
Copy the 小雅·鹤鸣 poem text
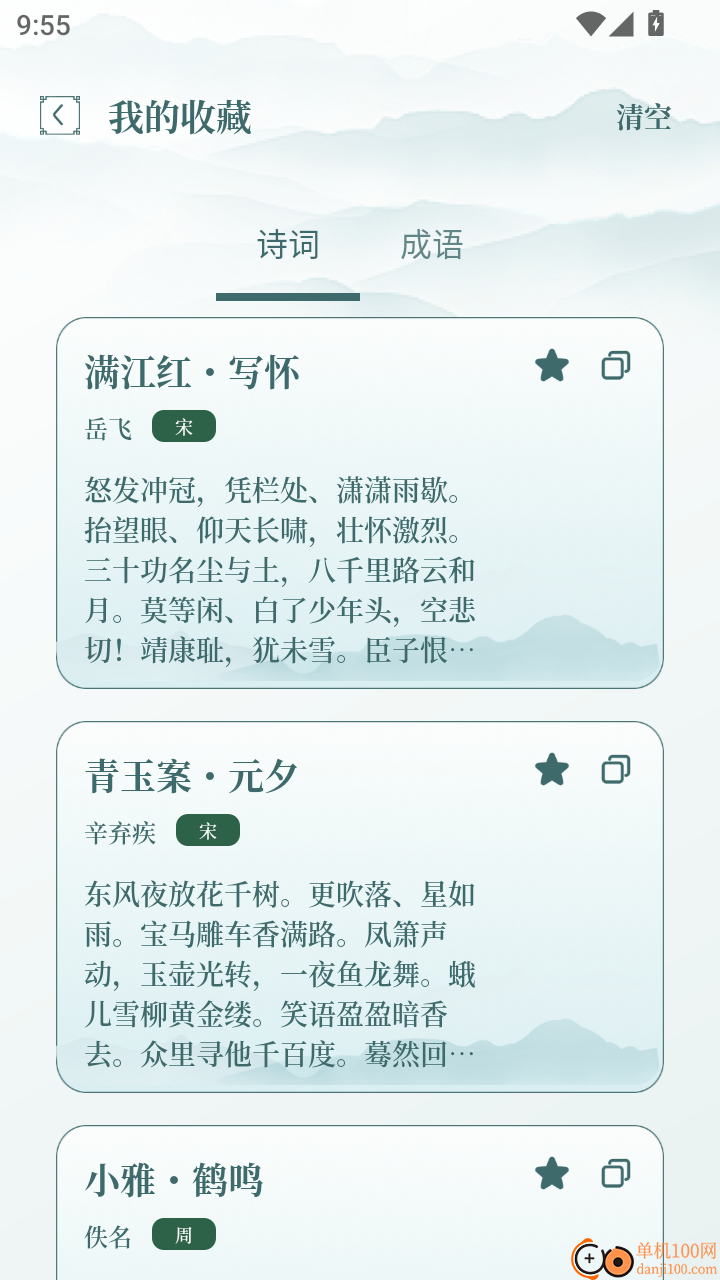pos(616,1174)
